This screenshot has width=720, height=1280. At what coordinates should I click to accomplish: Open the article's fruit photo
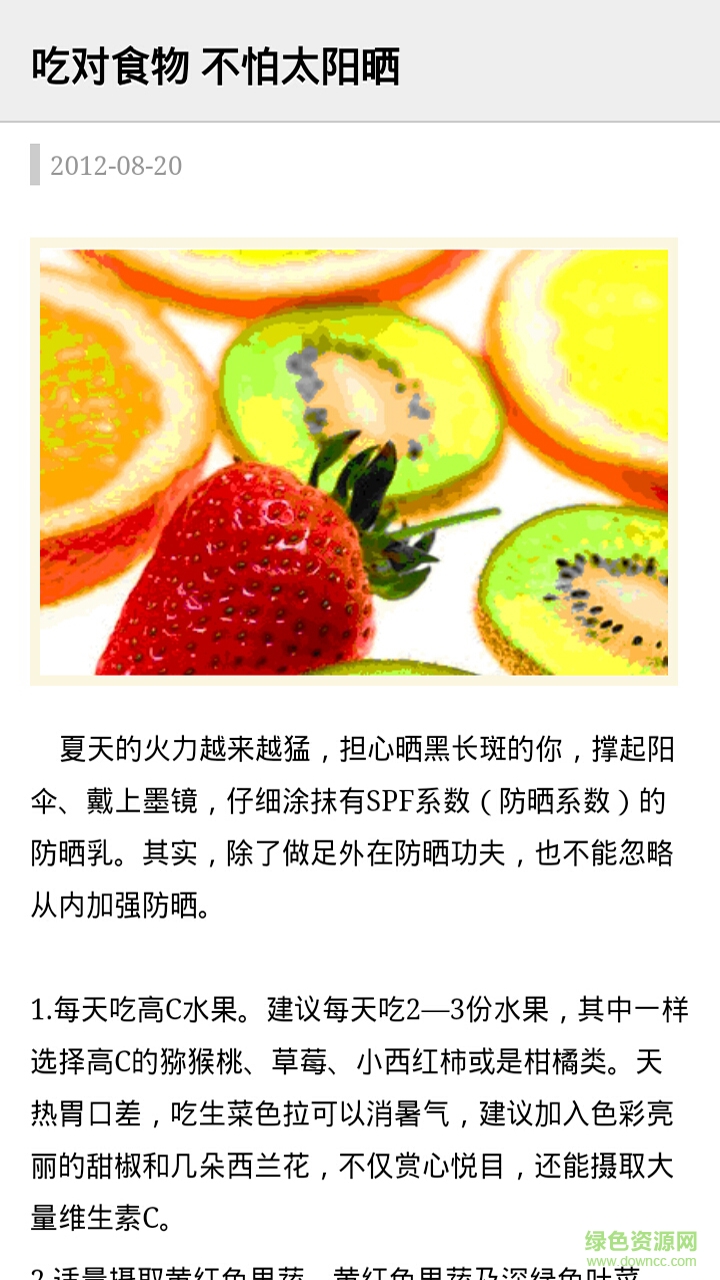pyautogui.click(x=354, y=461)
